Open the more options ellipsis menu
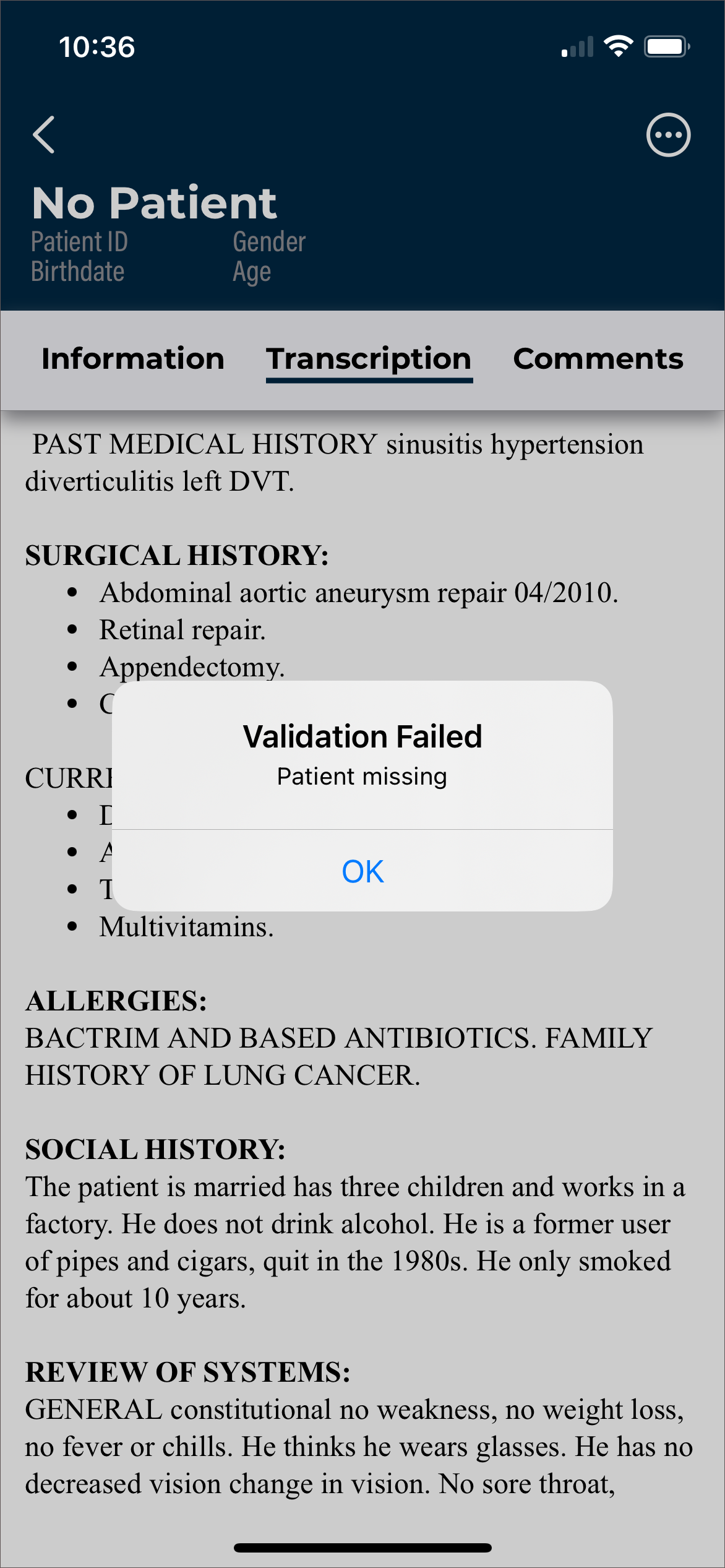 click(x=668, y=135)
